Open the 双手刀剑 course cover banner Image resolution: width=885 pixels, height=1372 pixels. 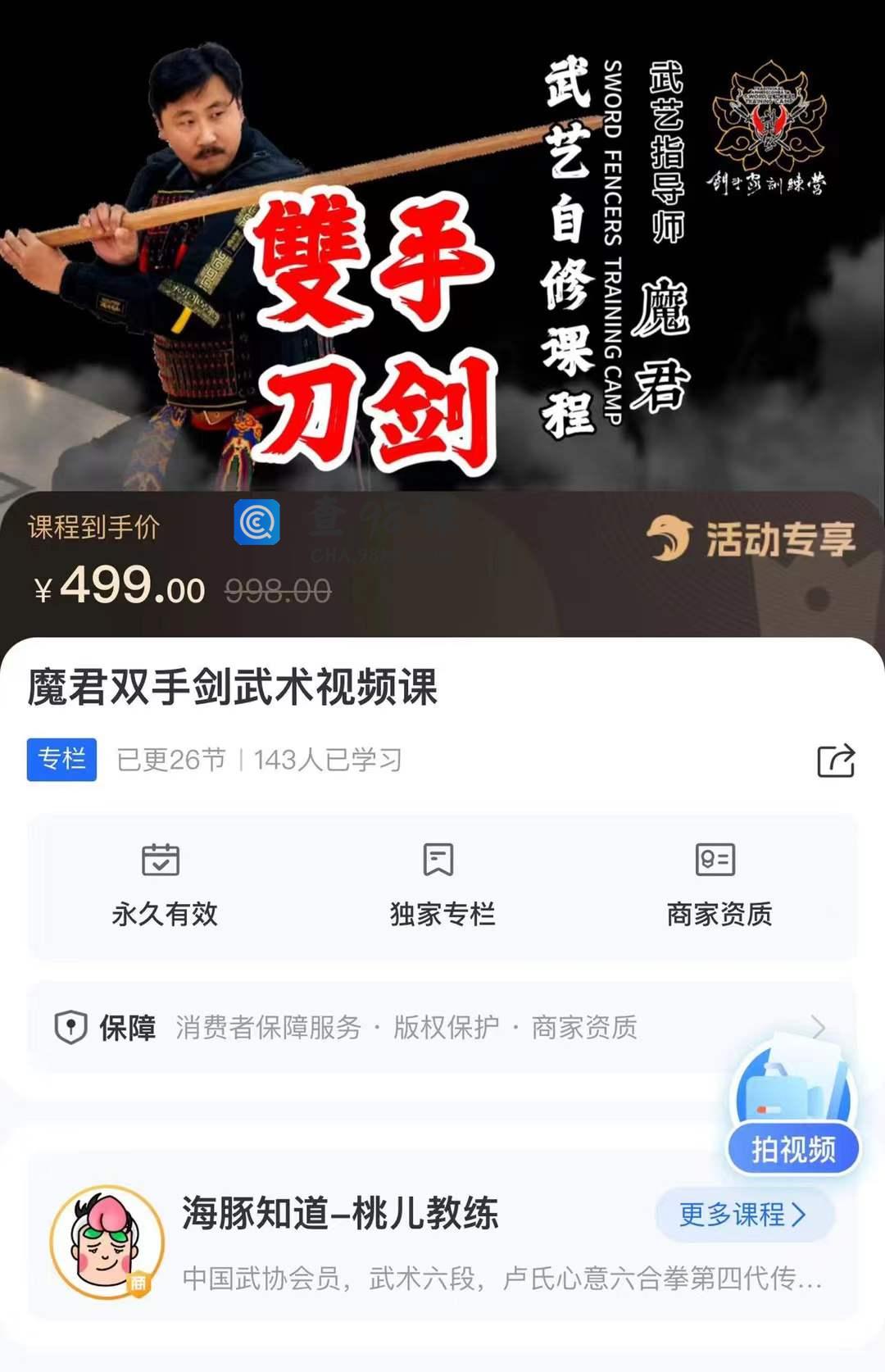442,246
